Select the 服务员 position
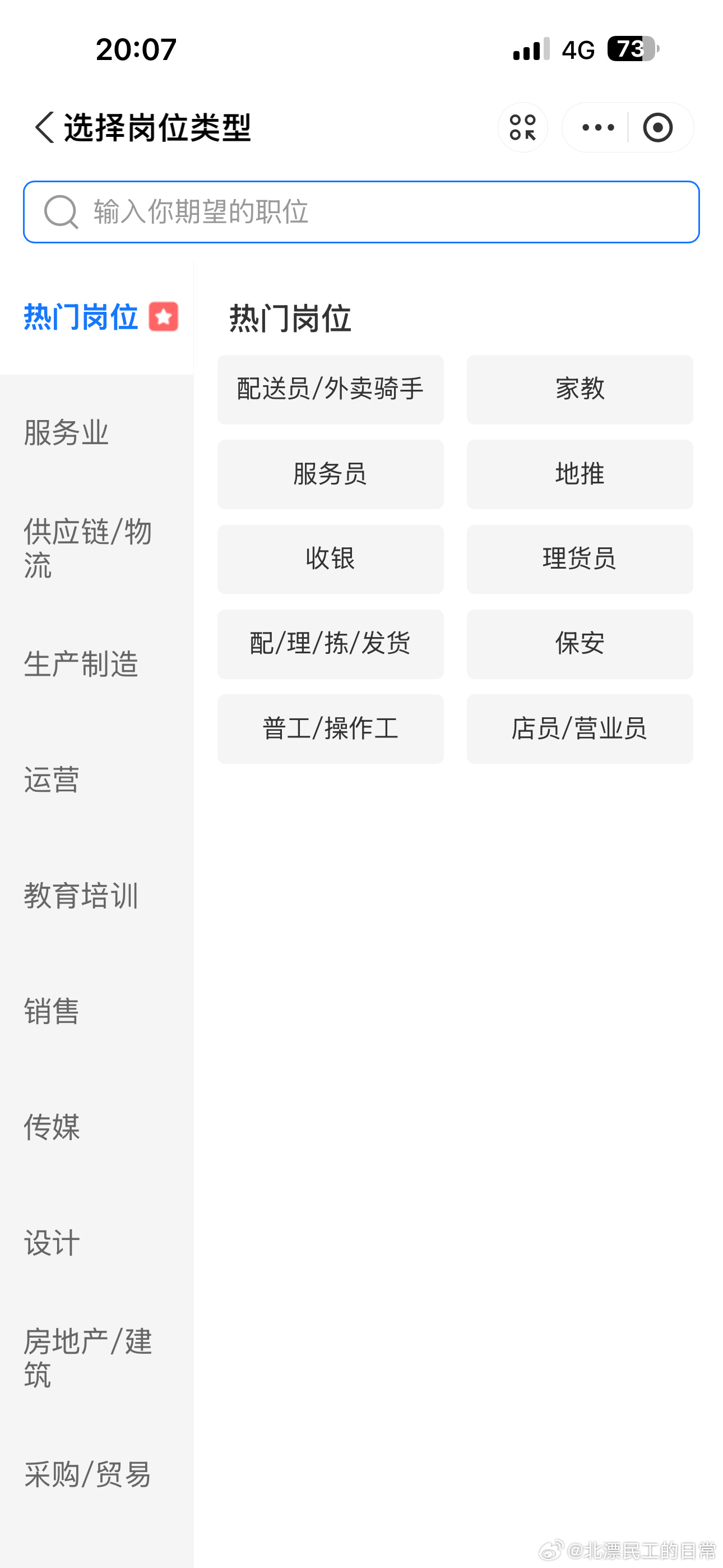This screenshot has width=723, height=1568. click(x=331, y=474)
